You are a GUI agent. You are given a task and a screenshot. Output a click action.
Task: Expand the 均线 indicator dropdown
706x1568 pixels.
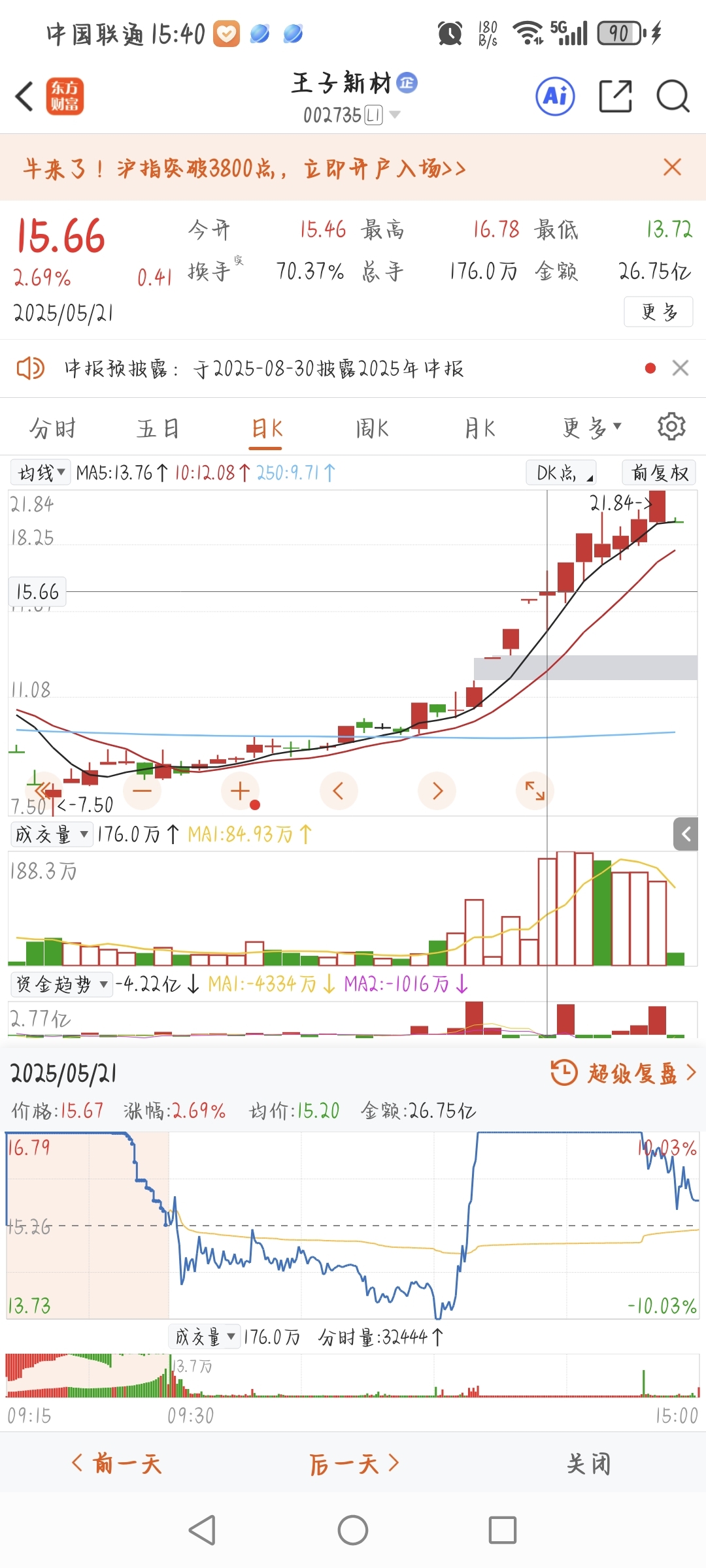coord(41,472)
